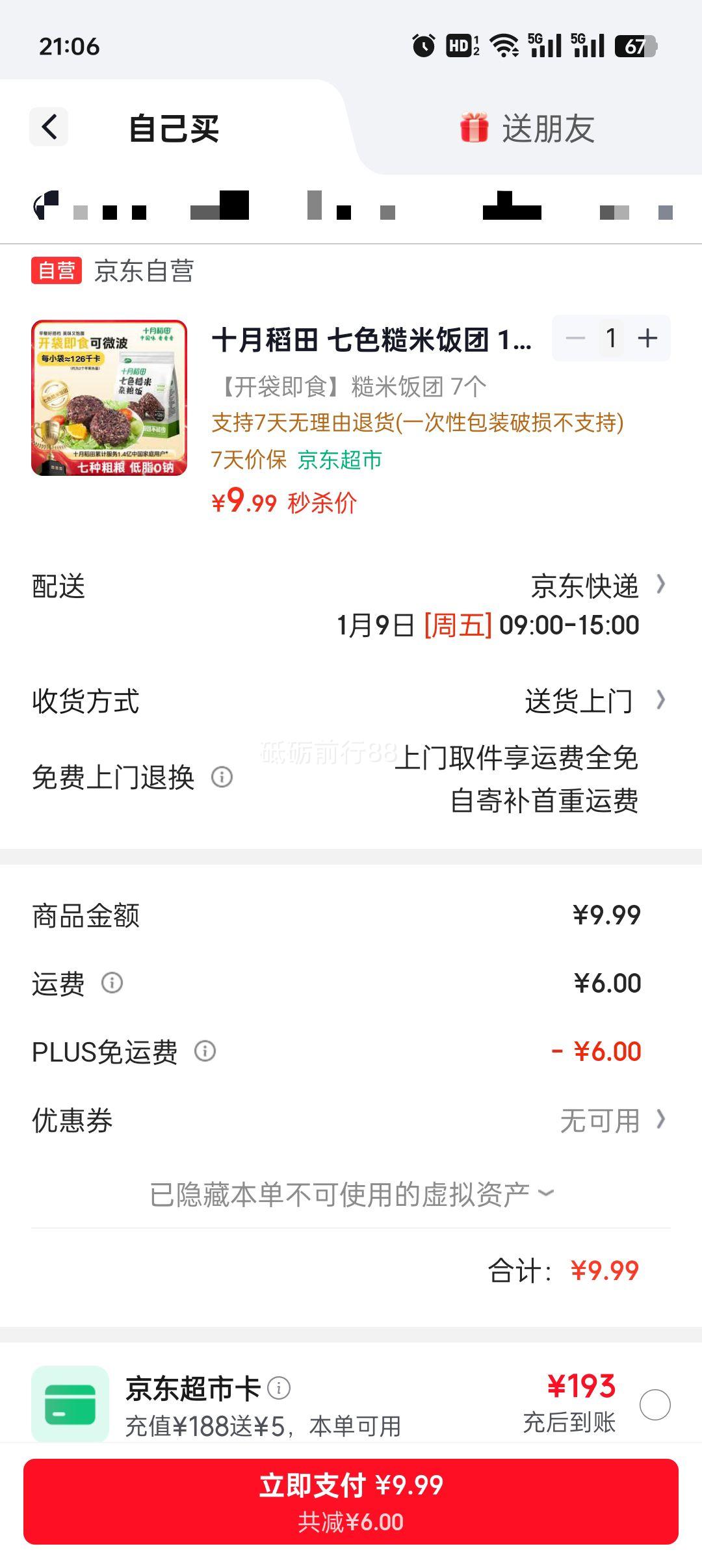The width and height of the screenshot is (702, 1568).
Task: Click the info icon next to 运费
Action: [x=112, y=984]
